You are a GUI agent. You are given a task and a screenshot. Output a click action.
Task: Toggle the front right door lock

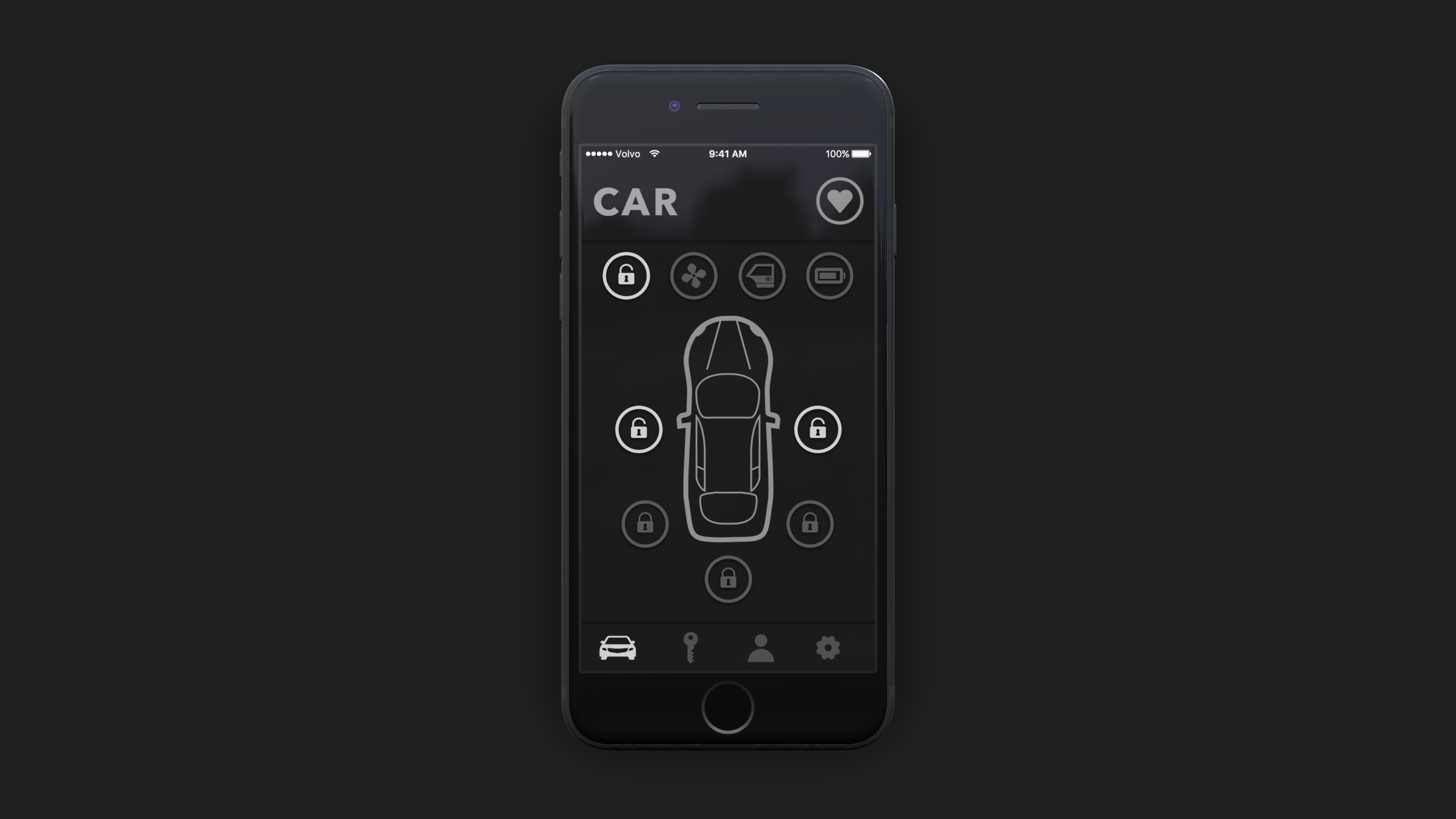(817, 430)
